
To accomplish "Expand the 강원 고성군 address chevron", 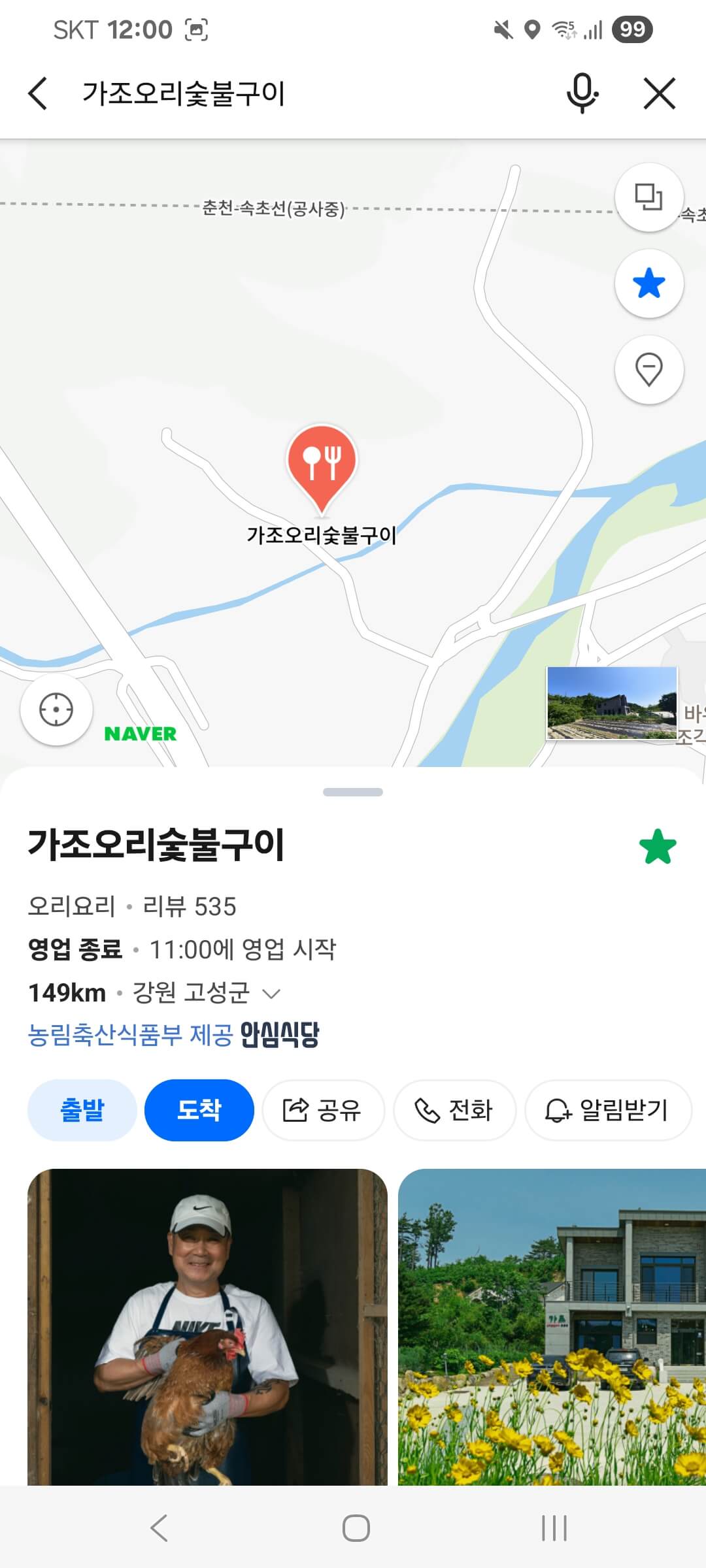I will [273, 993].
